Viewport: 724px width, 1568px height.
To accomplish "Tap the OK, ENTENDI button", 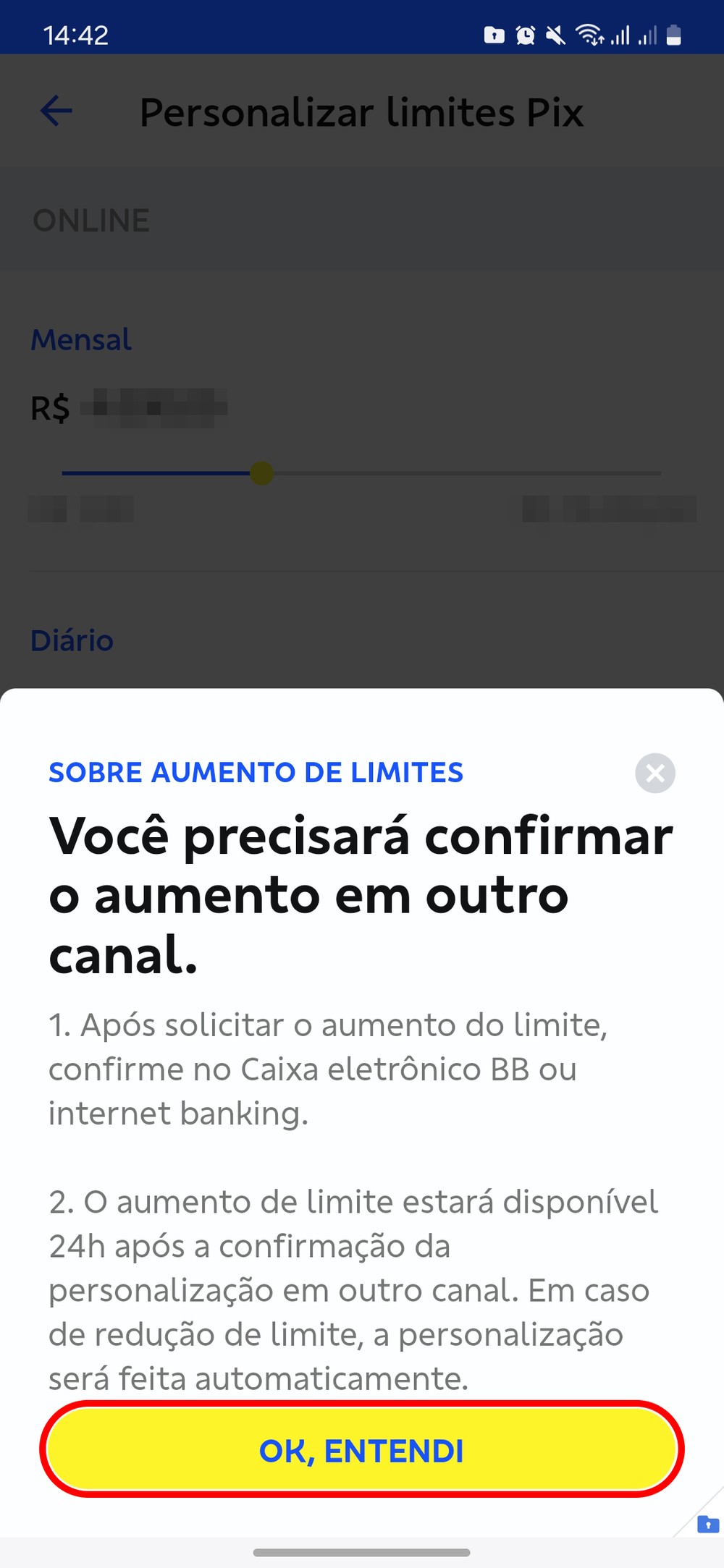I will coord(361,1449).
